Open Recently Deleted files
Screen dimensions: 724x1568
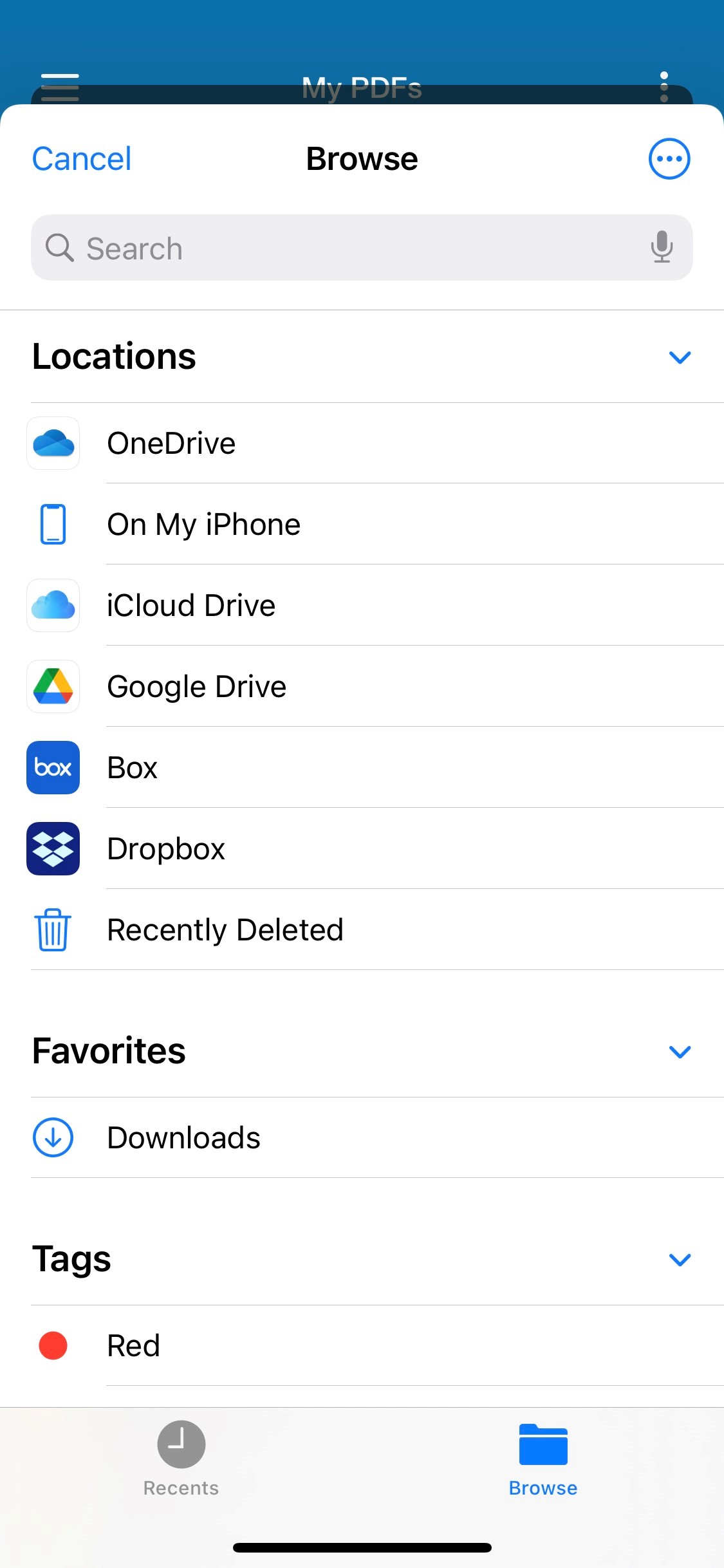[x=225, y=930]
